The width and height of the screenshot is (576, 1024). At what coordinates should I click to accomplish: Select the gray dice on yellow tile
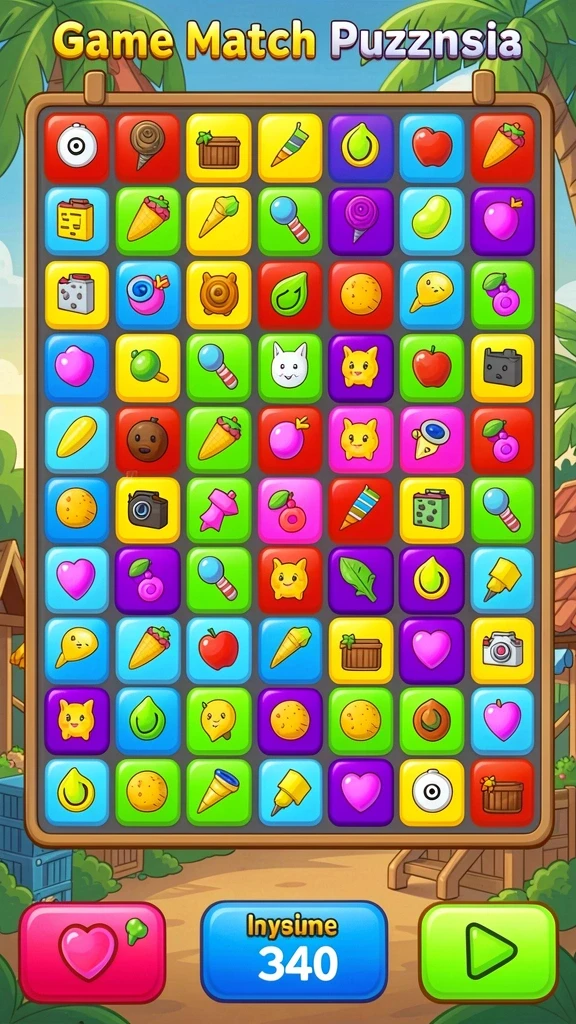point(76,295)
